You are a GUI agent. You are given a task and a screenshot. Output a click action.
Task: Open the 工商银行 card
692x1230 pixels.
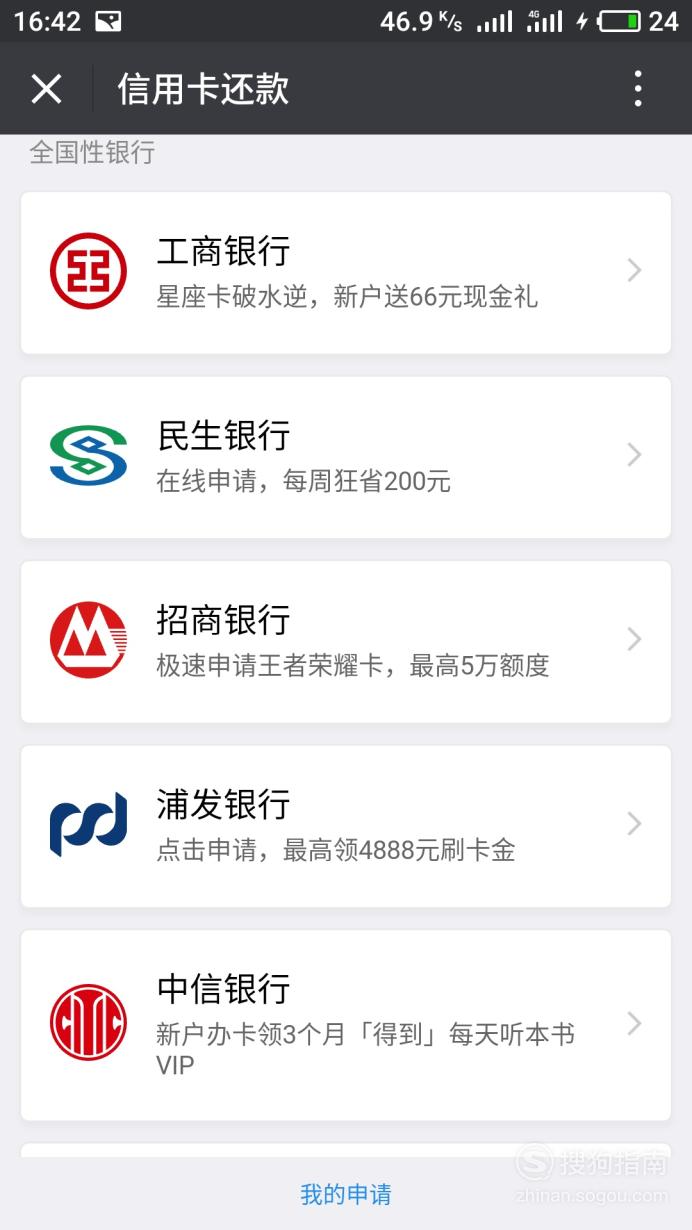click(x=346, y=272)
